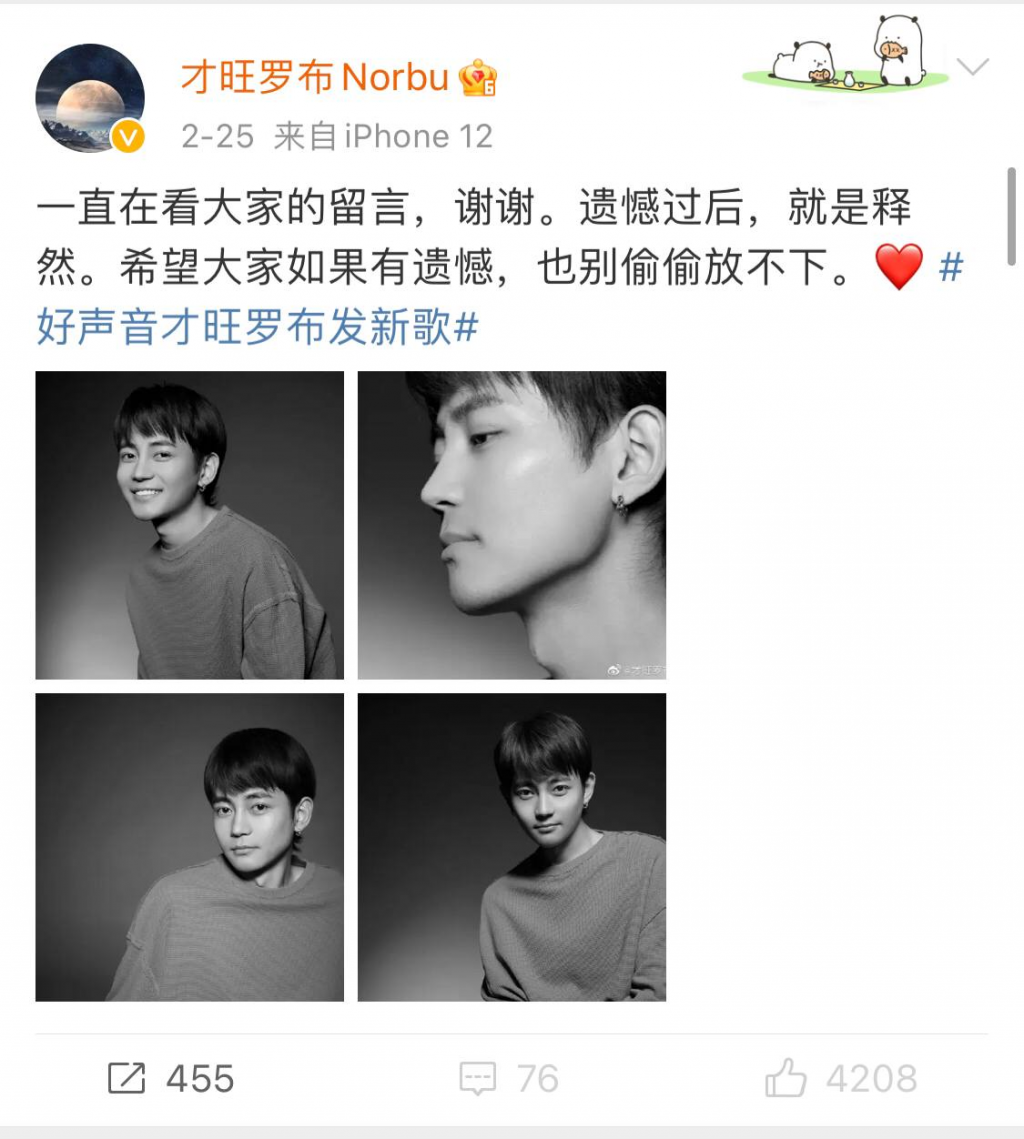Open the 76 comments
This screenshot has height=1139, width=1024.
pyautogui.click(x=508, y=1078)
